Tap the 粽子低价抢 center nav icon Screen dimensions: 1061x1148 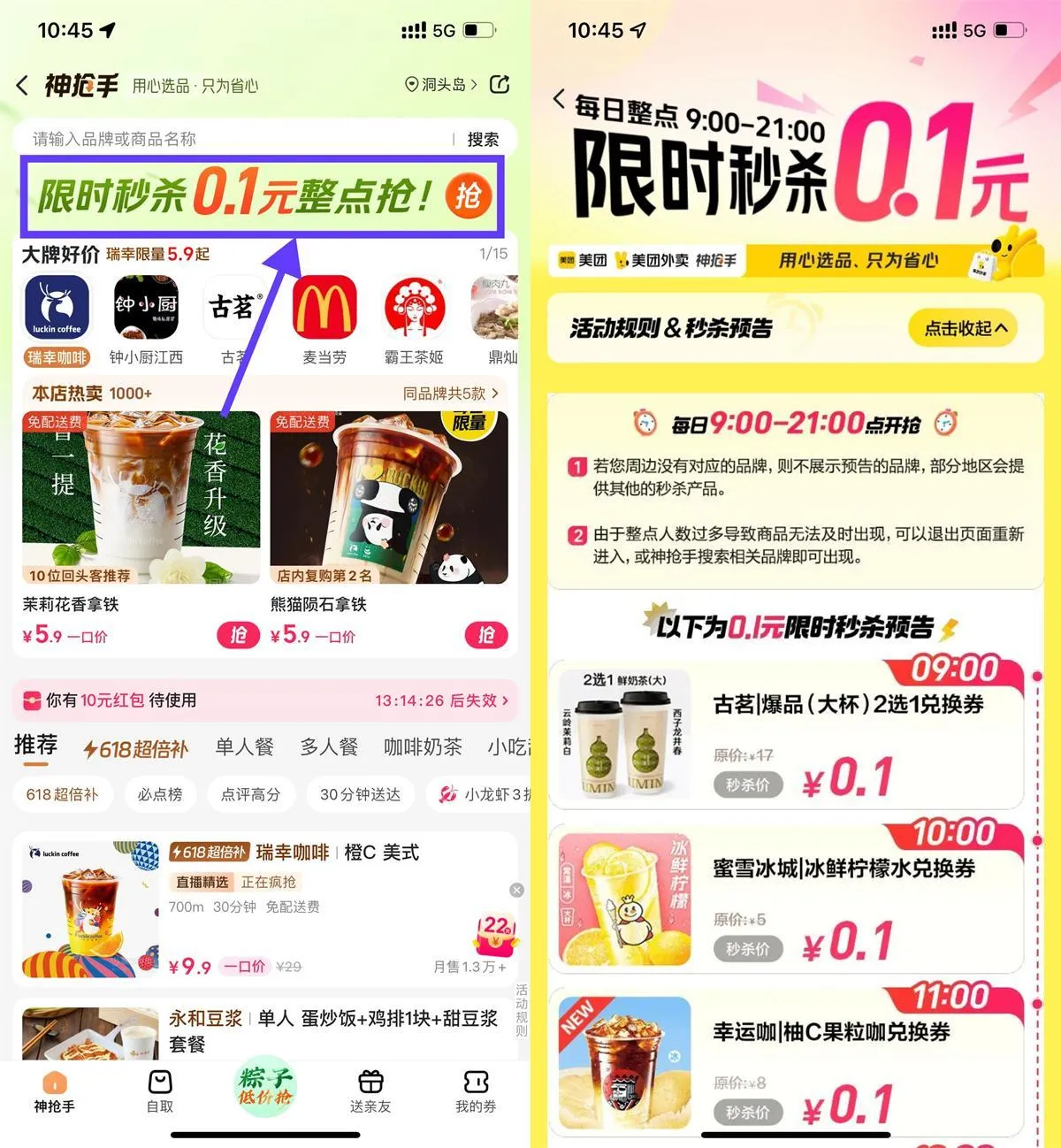point(264,1086)
